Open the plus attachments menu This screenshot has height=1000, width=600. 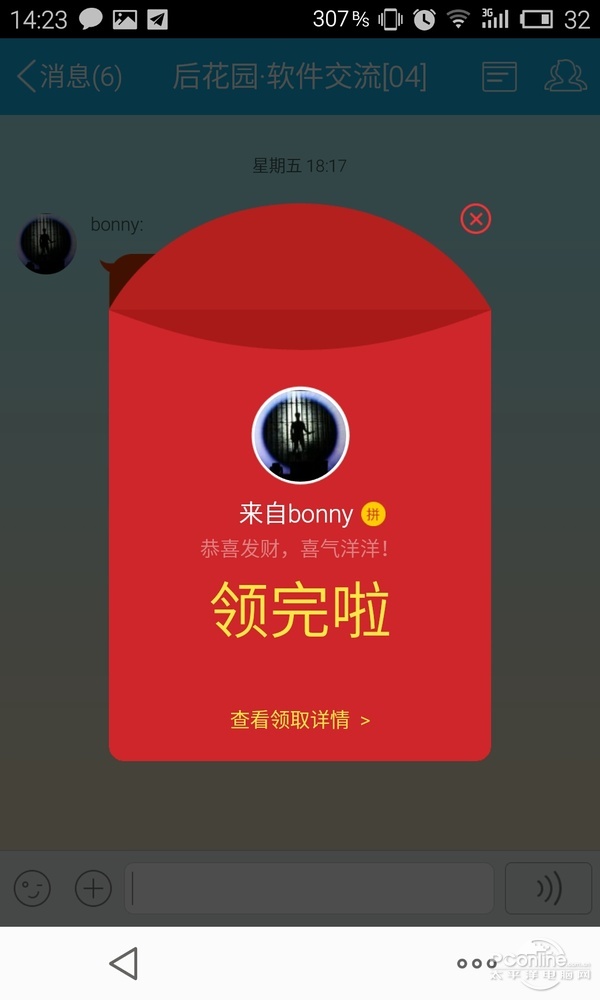point(93,887)
